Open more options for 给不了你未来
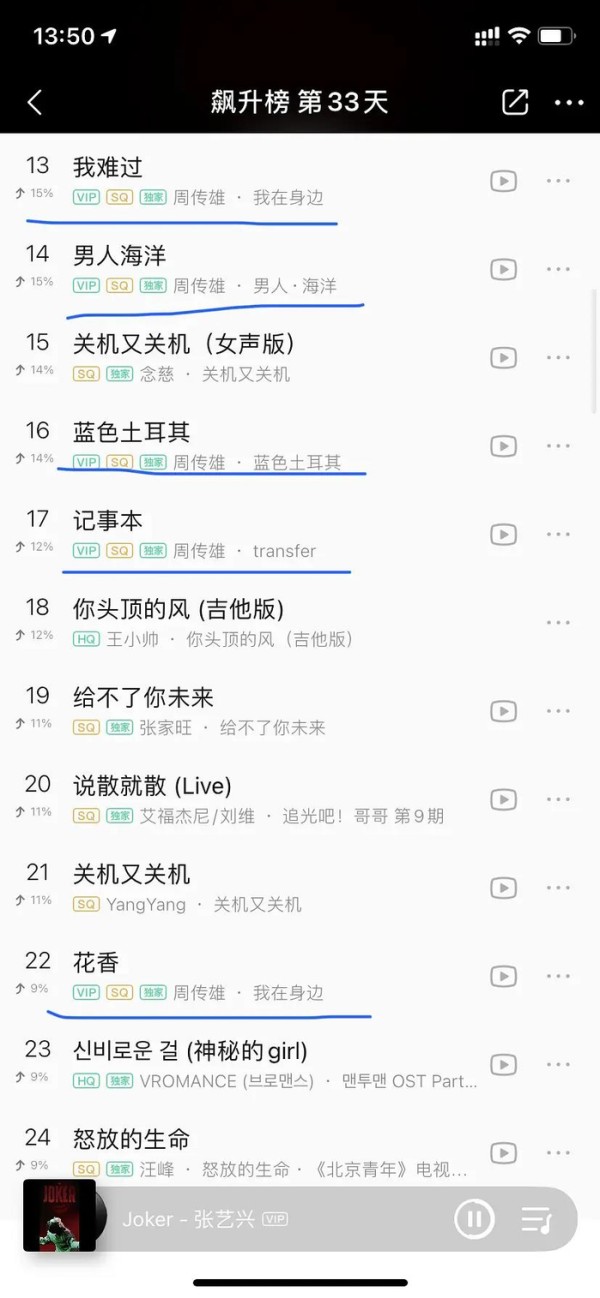600x1298 pixels. pos(558,711)
